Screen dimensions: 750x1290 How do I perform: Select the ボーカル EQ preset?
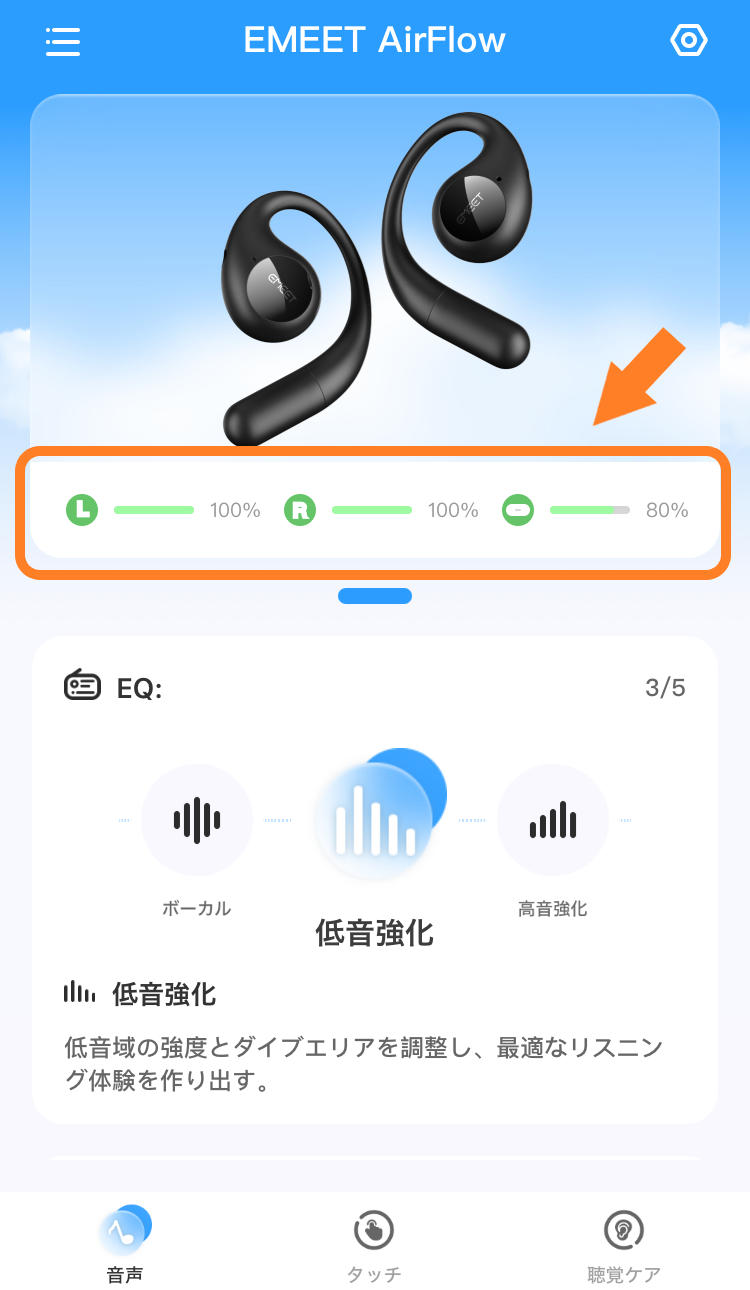[x=196, y=821]
